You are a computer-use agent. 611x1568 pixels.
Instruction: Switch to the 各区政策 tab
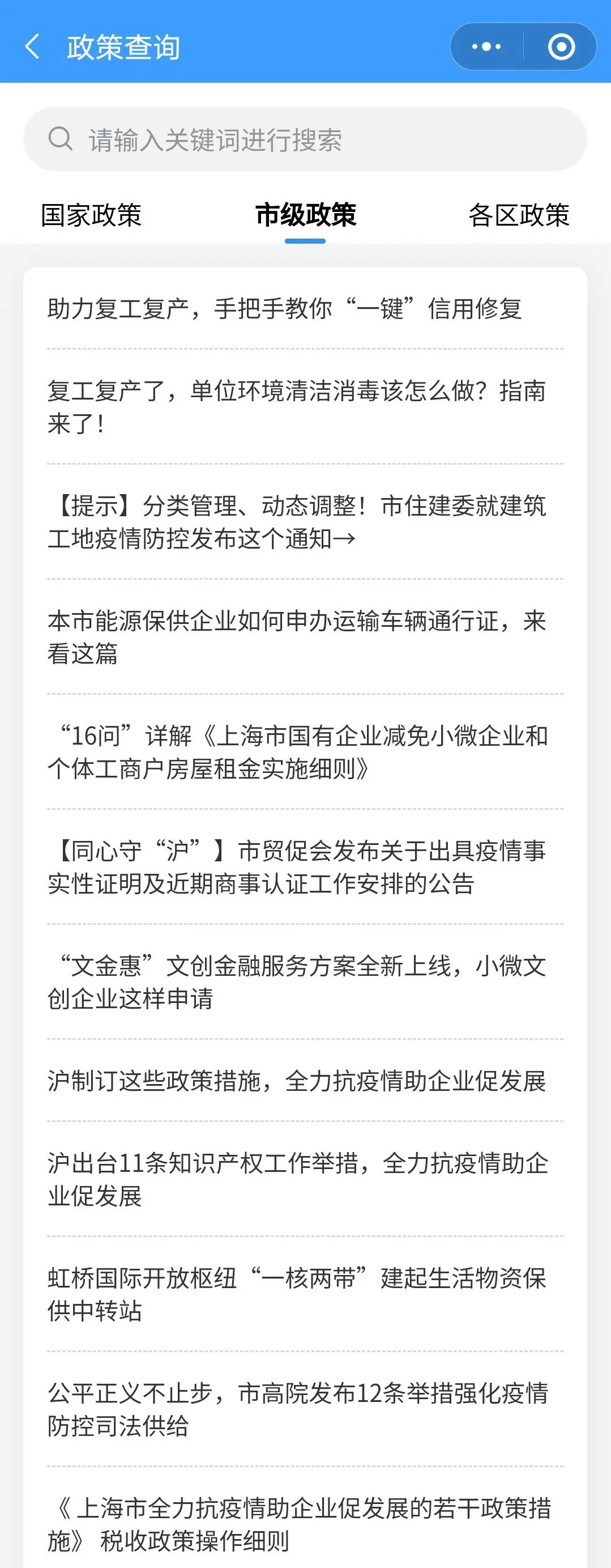(x=519, y=215)
